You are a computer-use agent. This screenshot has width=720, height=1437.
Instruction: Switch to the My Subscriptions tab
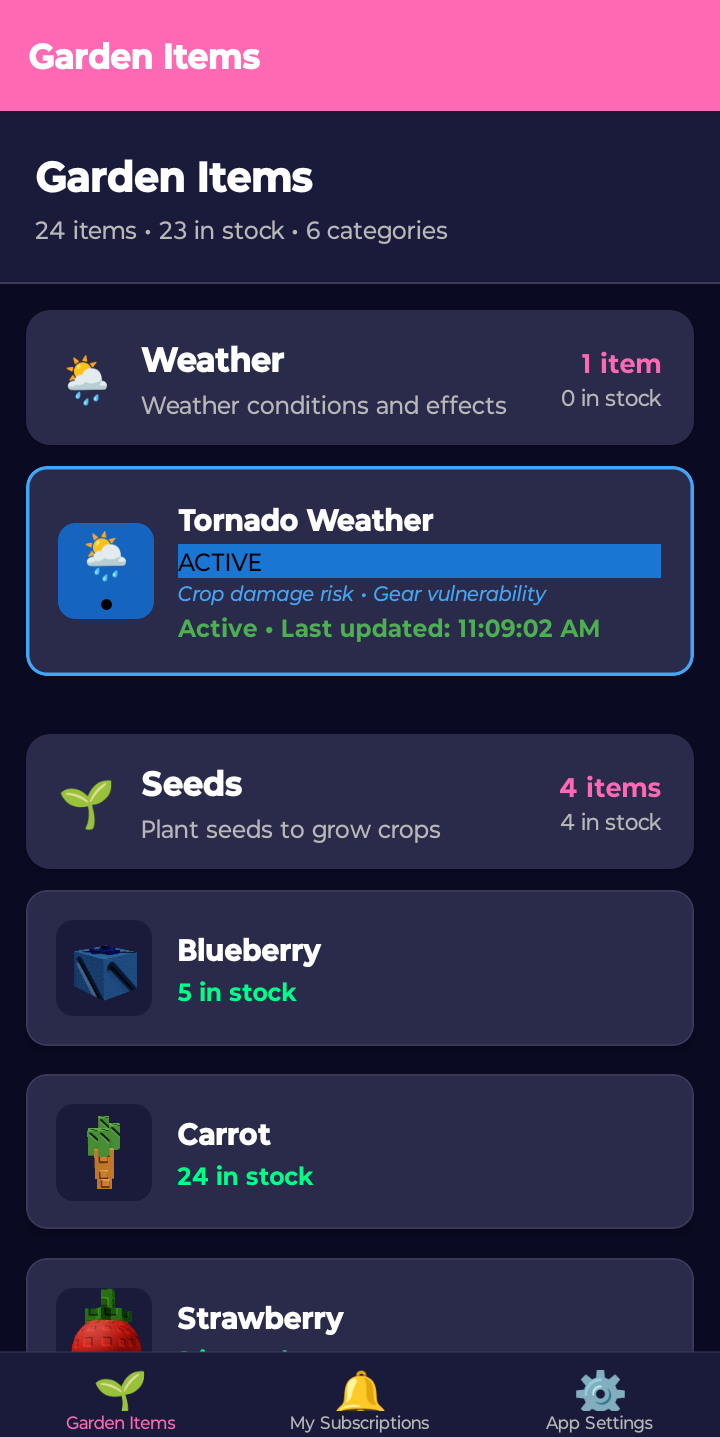pyautogui.click(x=359, y=1395)
